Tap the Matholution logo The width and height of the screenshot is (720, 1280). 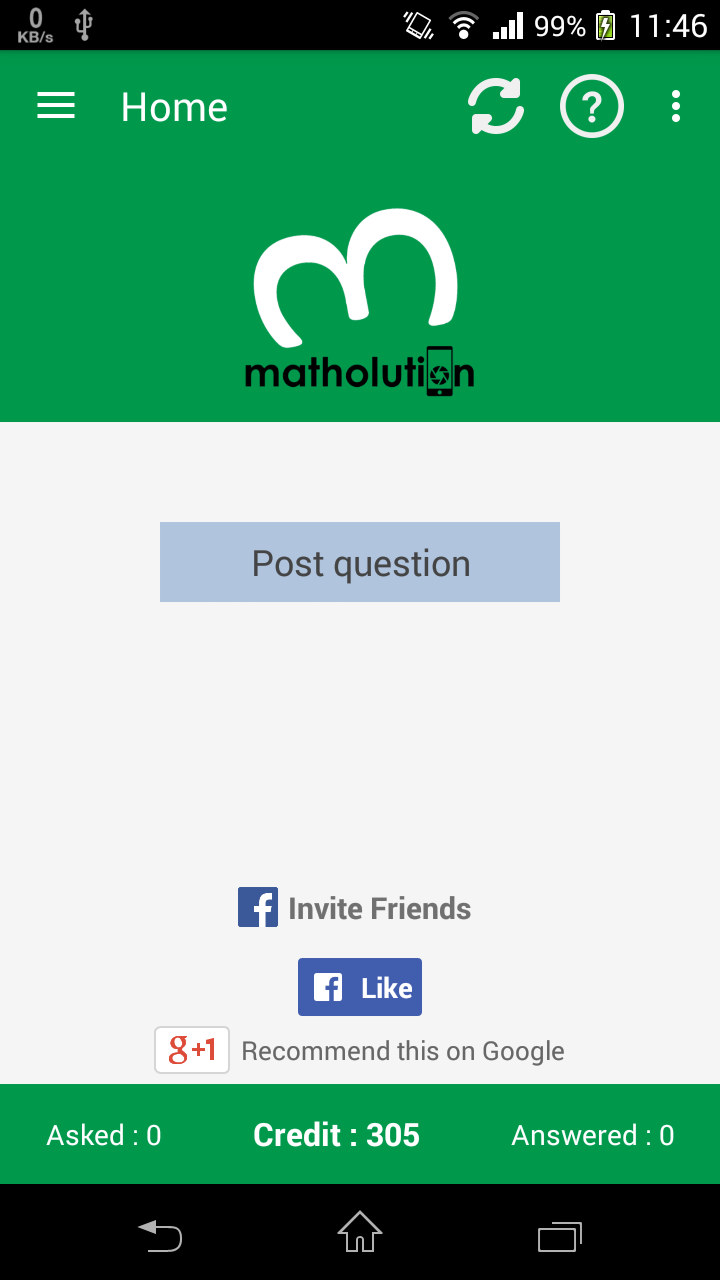(x=358, y=295)
